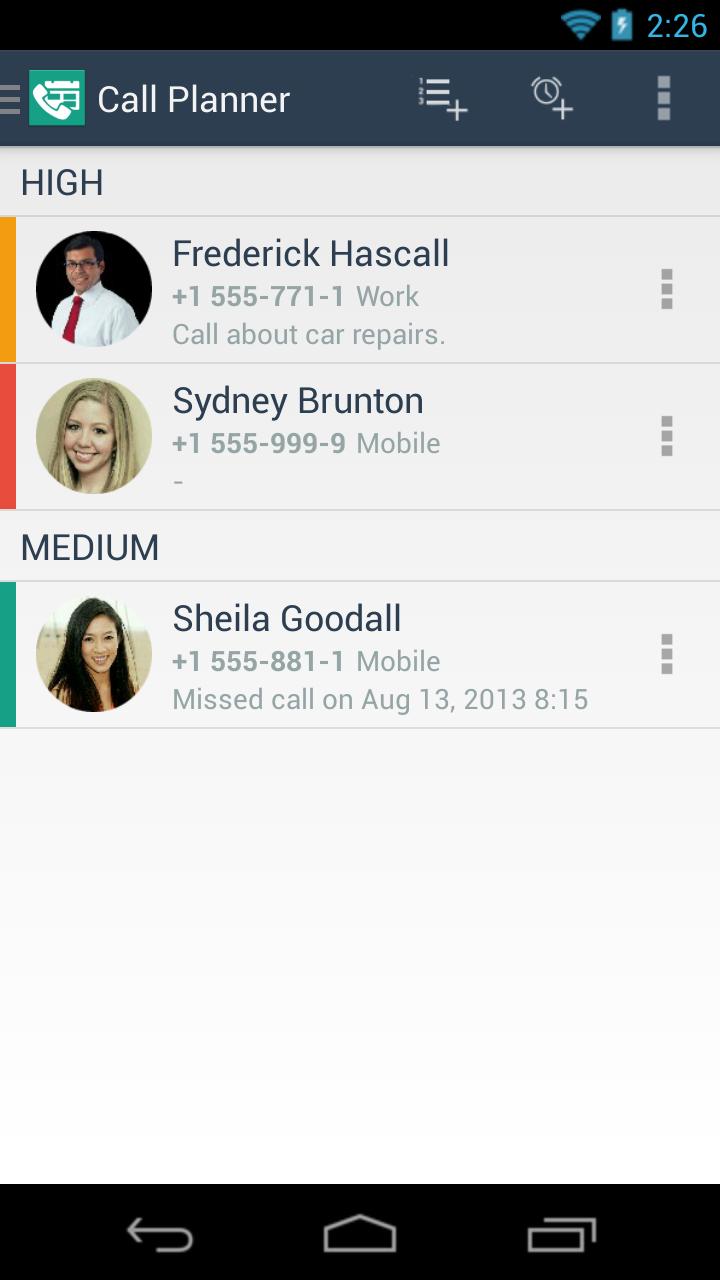Open options for Sheila Goodall
Screen dimensions: 720x1280
667,654
